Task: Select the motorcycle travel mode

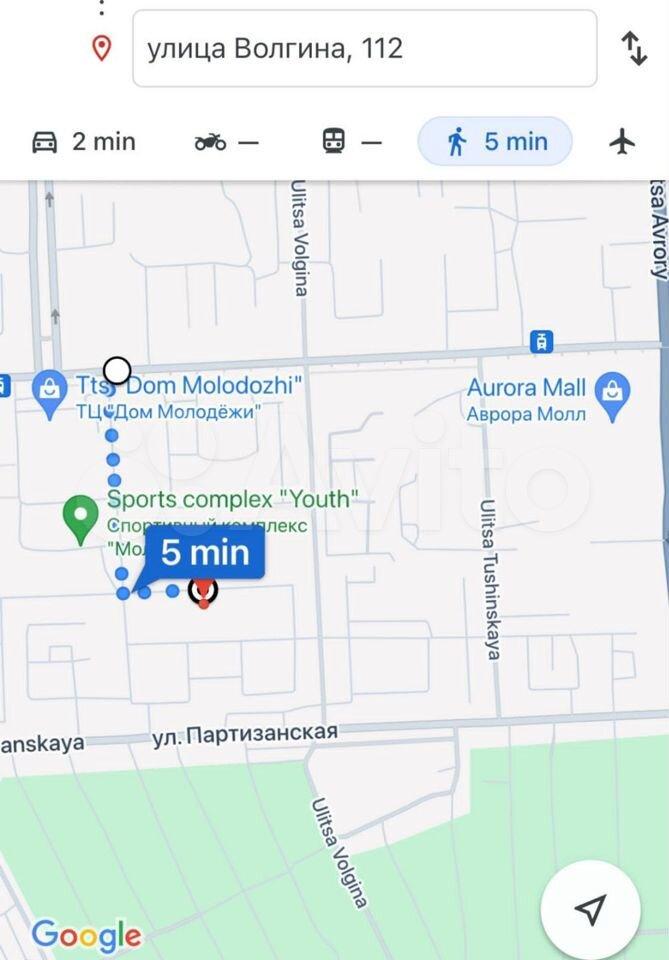Action: [x=226, y=142]
